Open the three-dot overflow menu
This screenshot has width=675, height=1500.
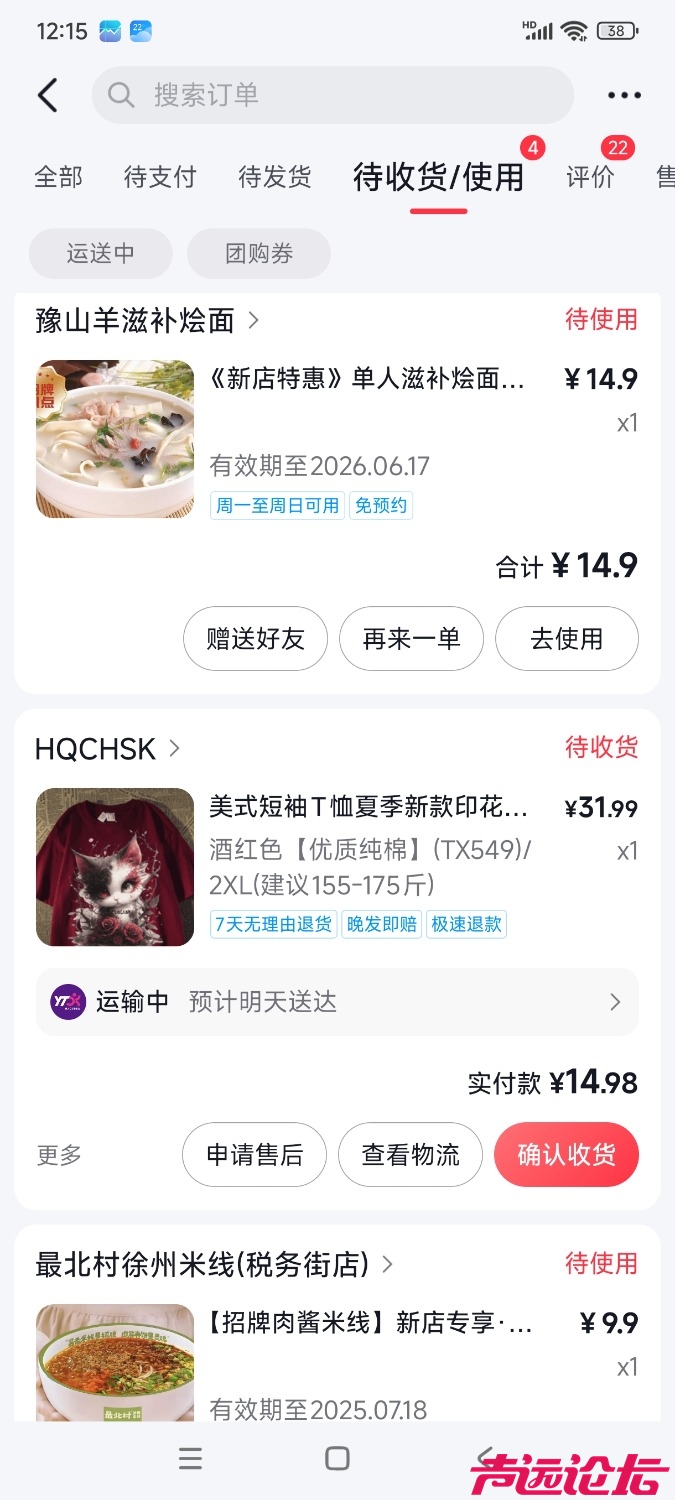pyautogui.click(x=624, y=95)
